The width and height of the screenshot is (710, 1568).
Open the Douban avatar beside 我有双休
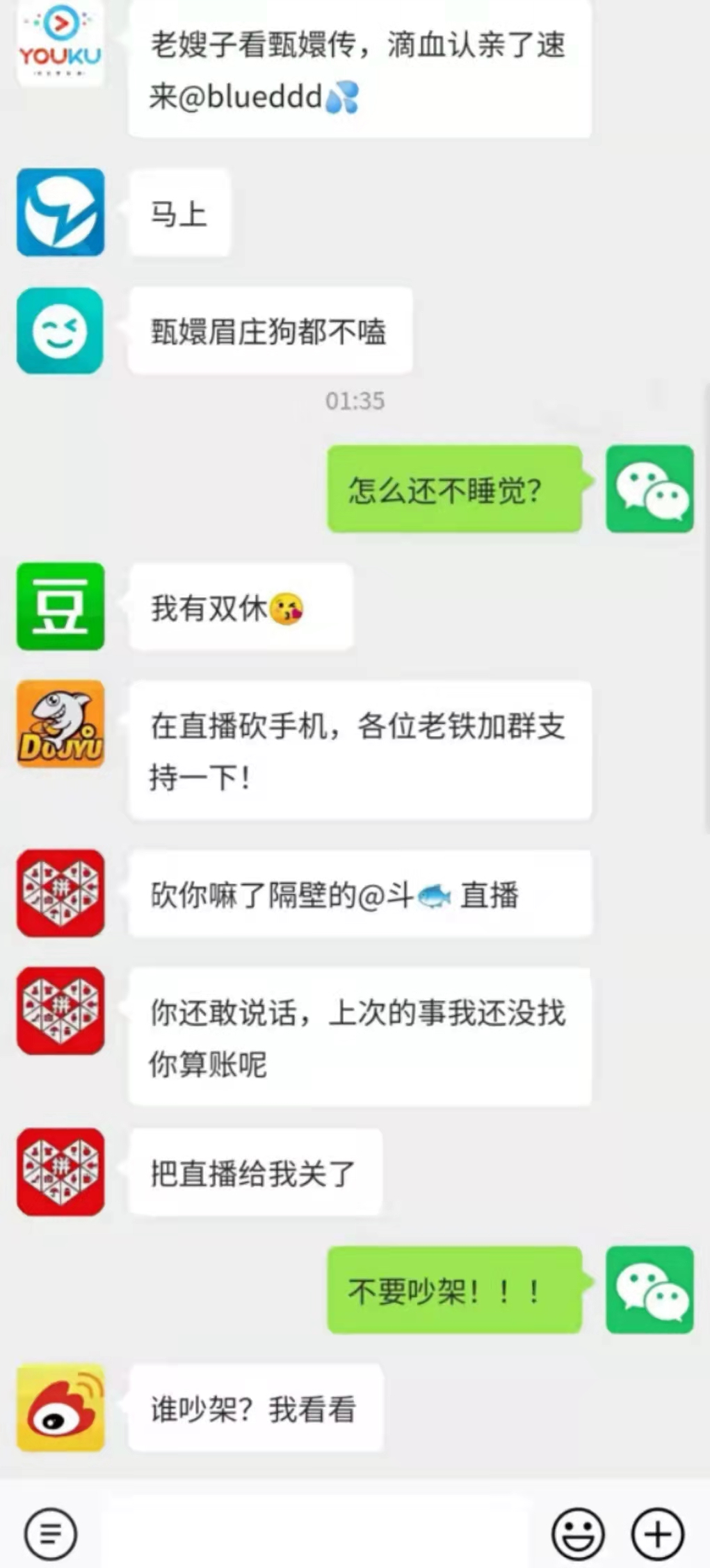(60, 607)
